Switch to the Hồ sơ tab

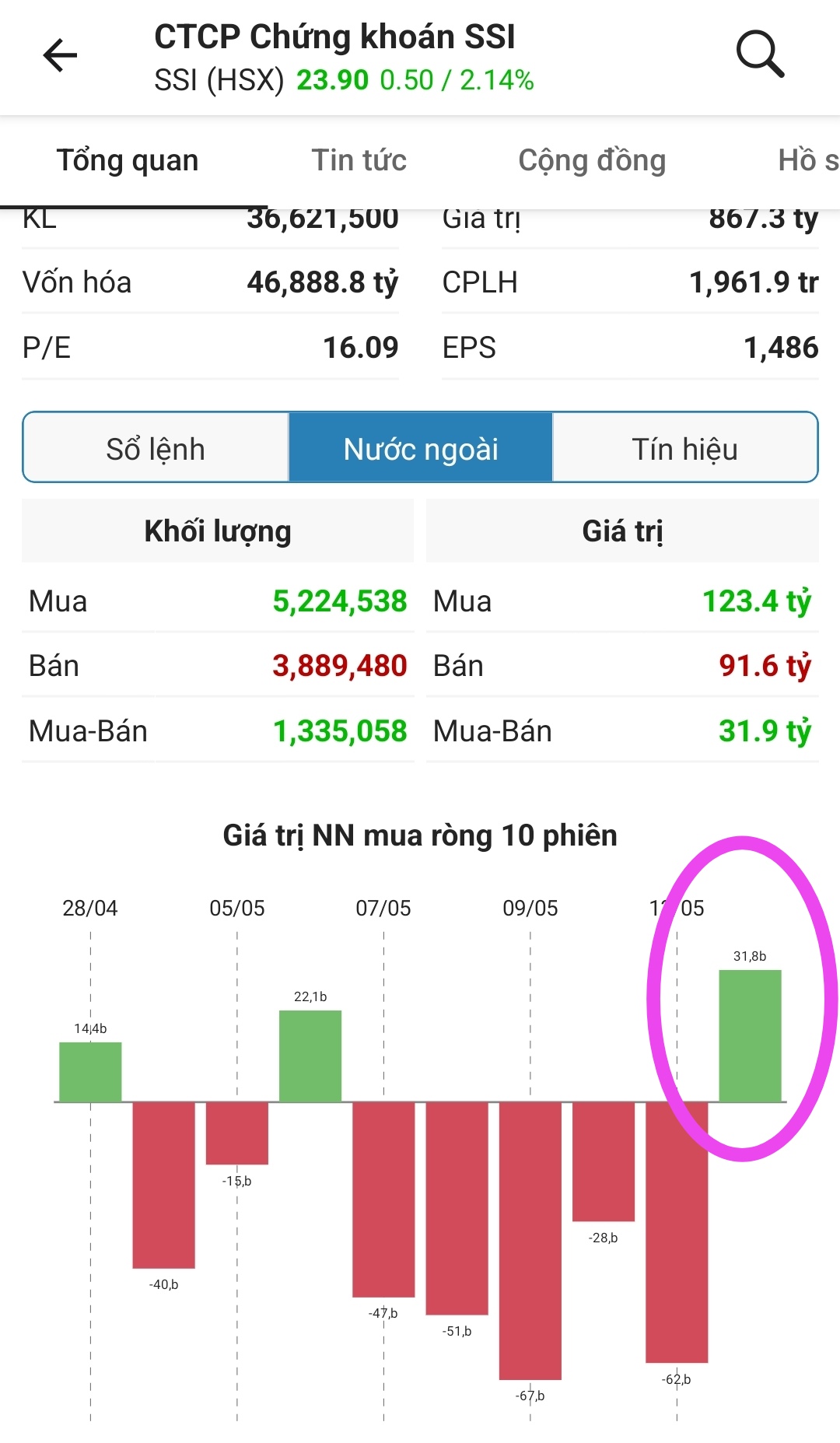click(x=807, y=161)
